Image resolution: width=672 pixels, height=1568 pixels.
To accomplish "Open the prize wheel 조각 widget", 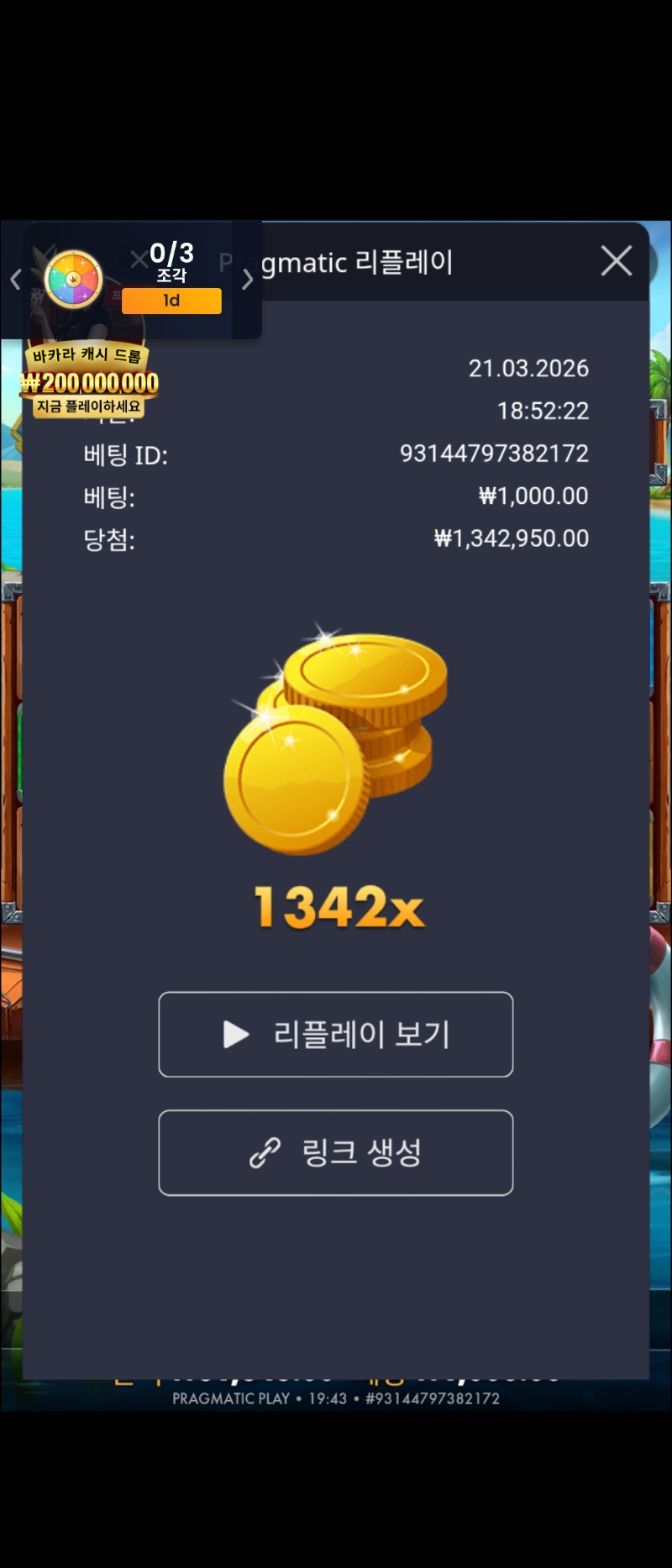I will tap(74, 279).
